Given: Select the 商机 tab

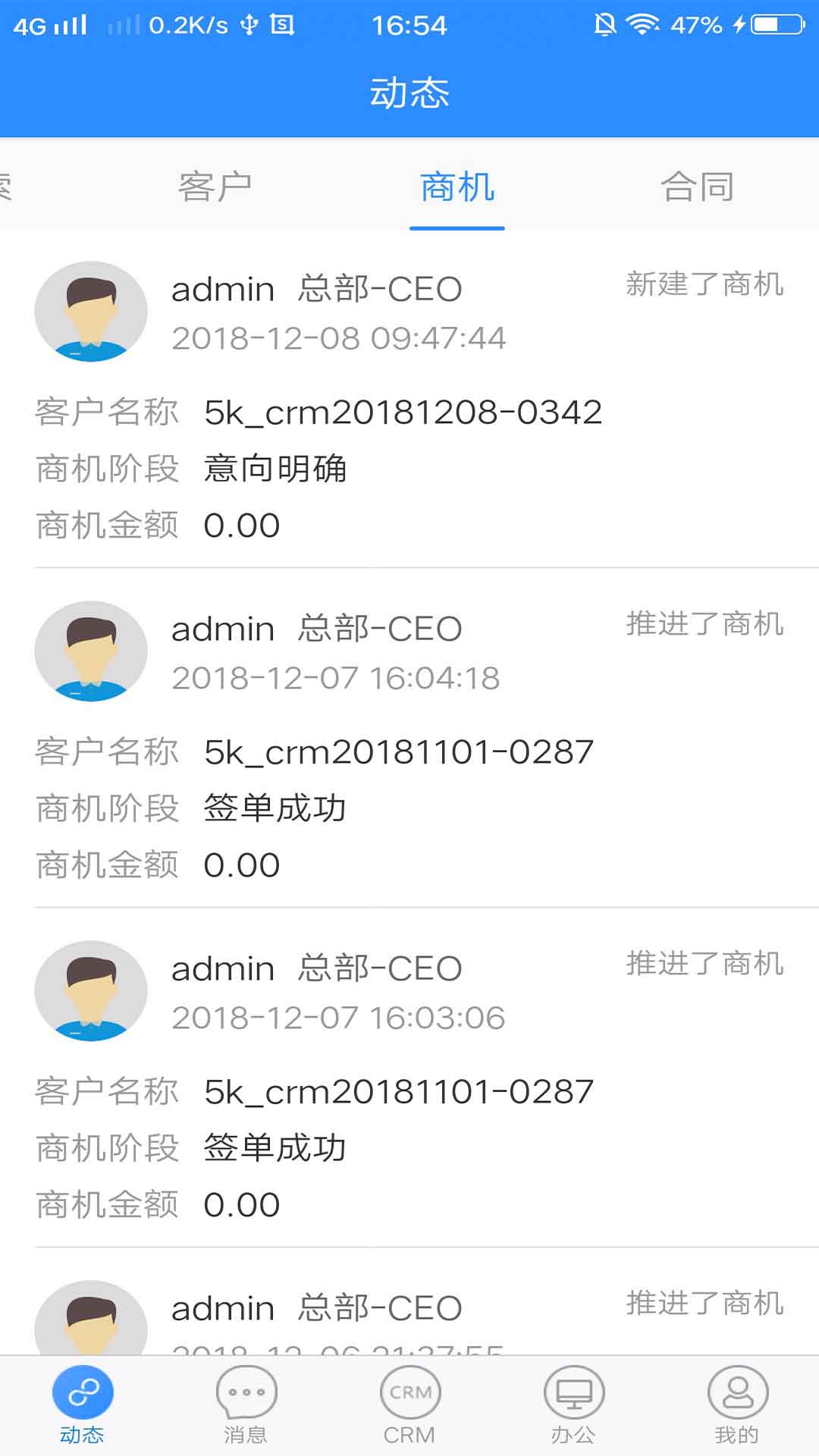Looking at the screenshot, I should tap(457, 187).
